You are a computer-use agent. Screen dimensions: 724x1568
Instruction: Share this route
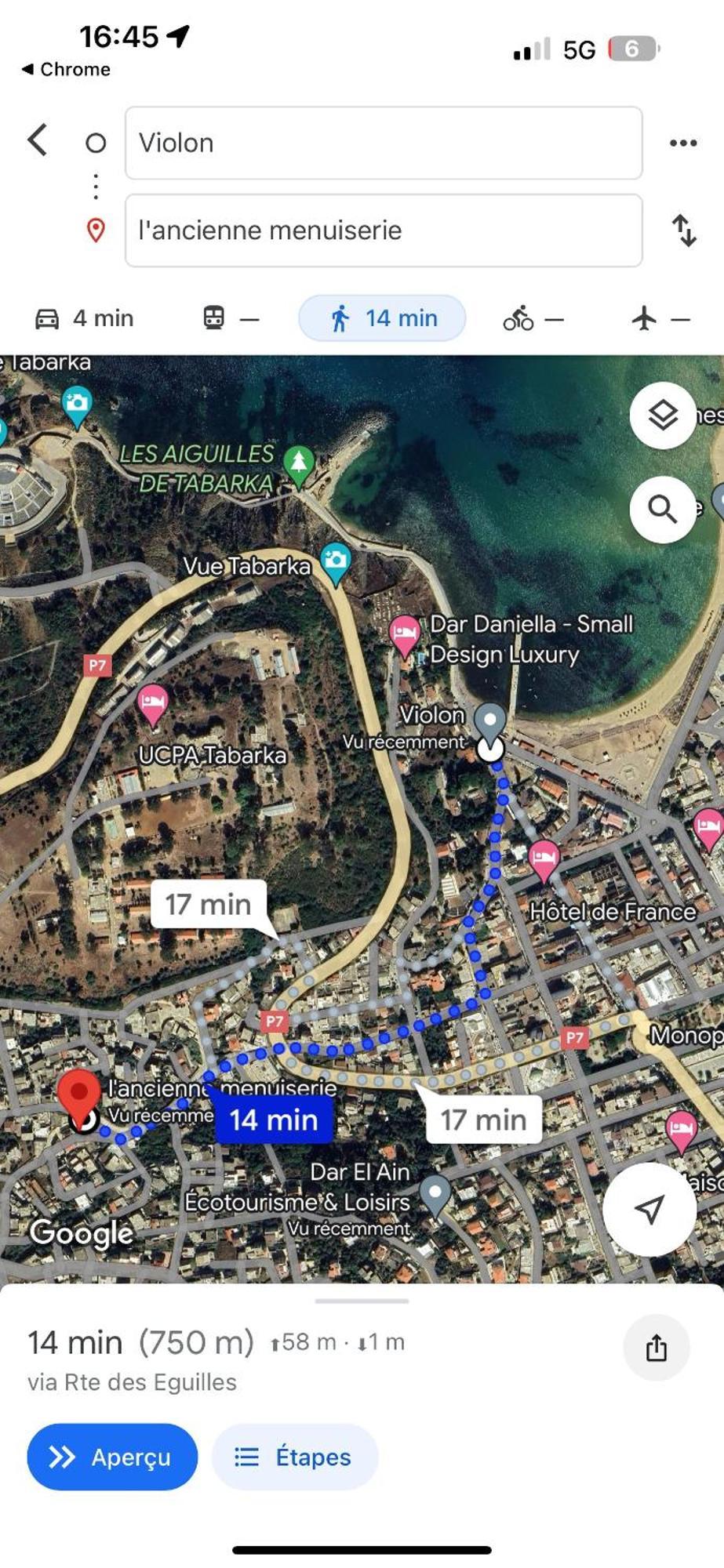[x=656, y=1348]
